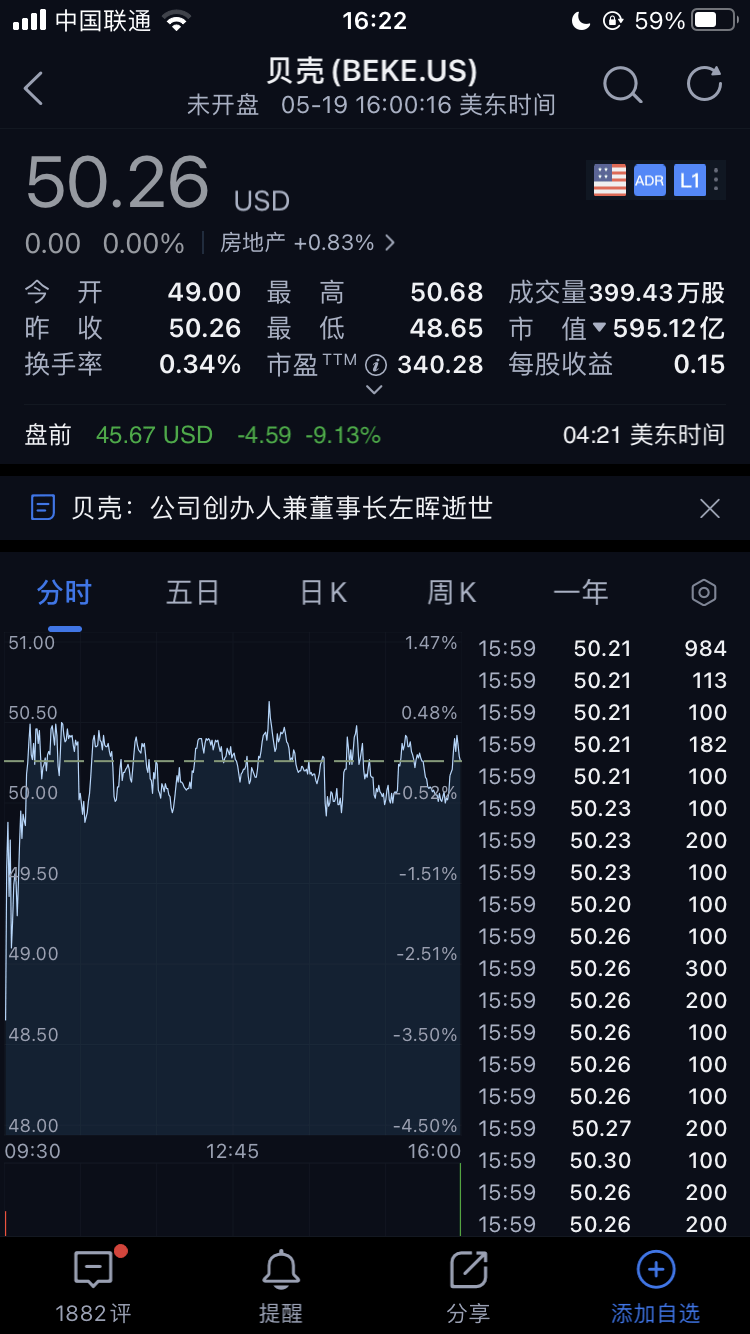Switch to the 五日 chart tab
750x1334 pixels.
(192, 593)
